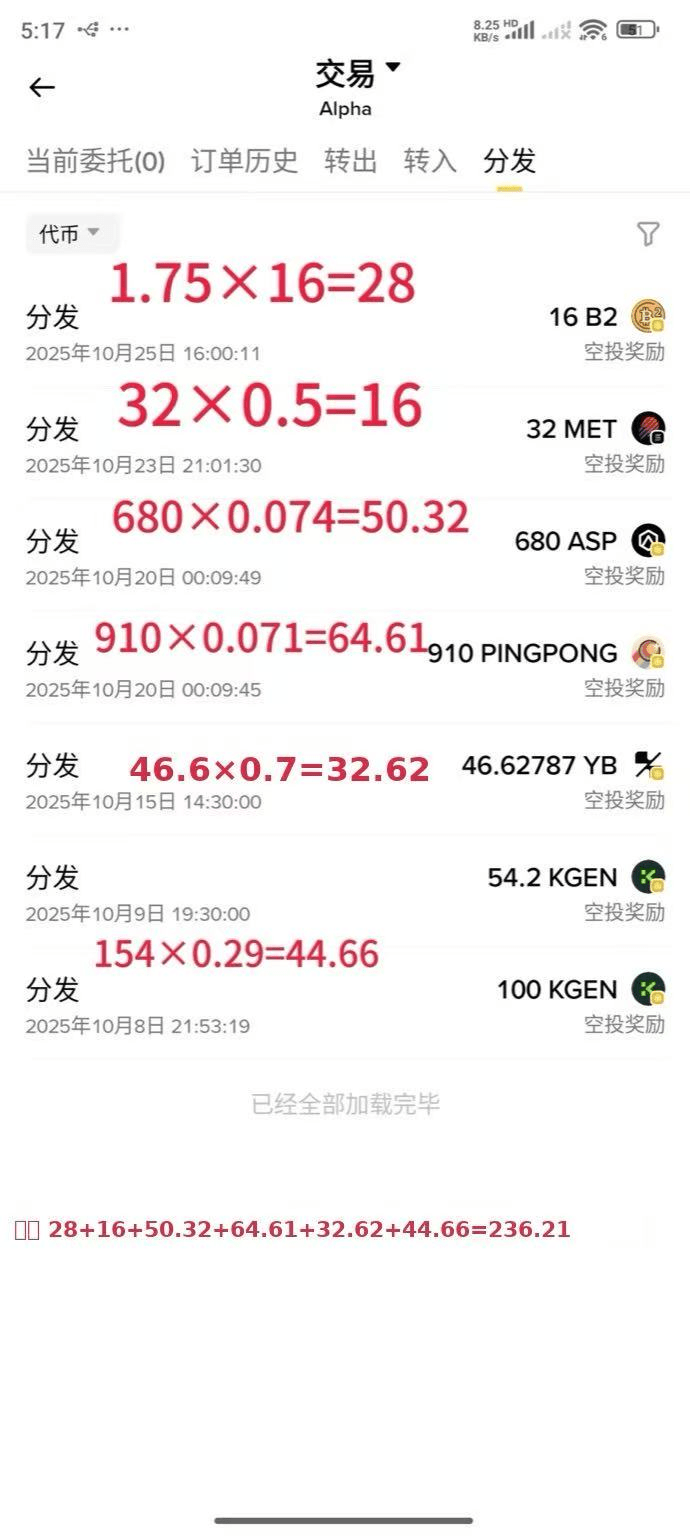The height and width of the screenshot is (1536, 690).
Task: Switch to the 订单历史 tab
Action: pos(245,161)
